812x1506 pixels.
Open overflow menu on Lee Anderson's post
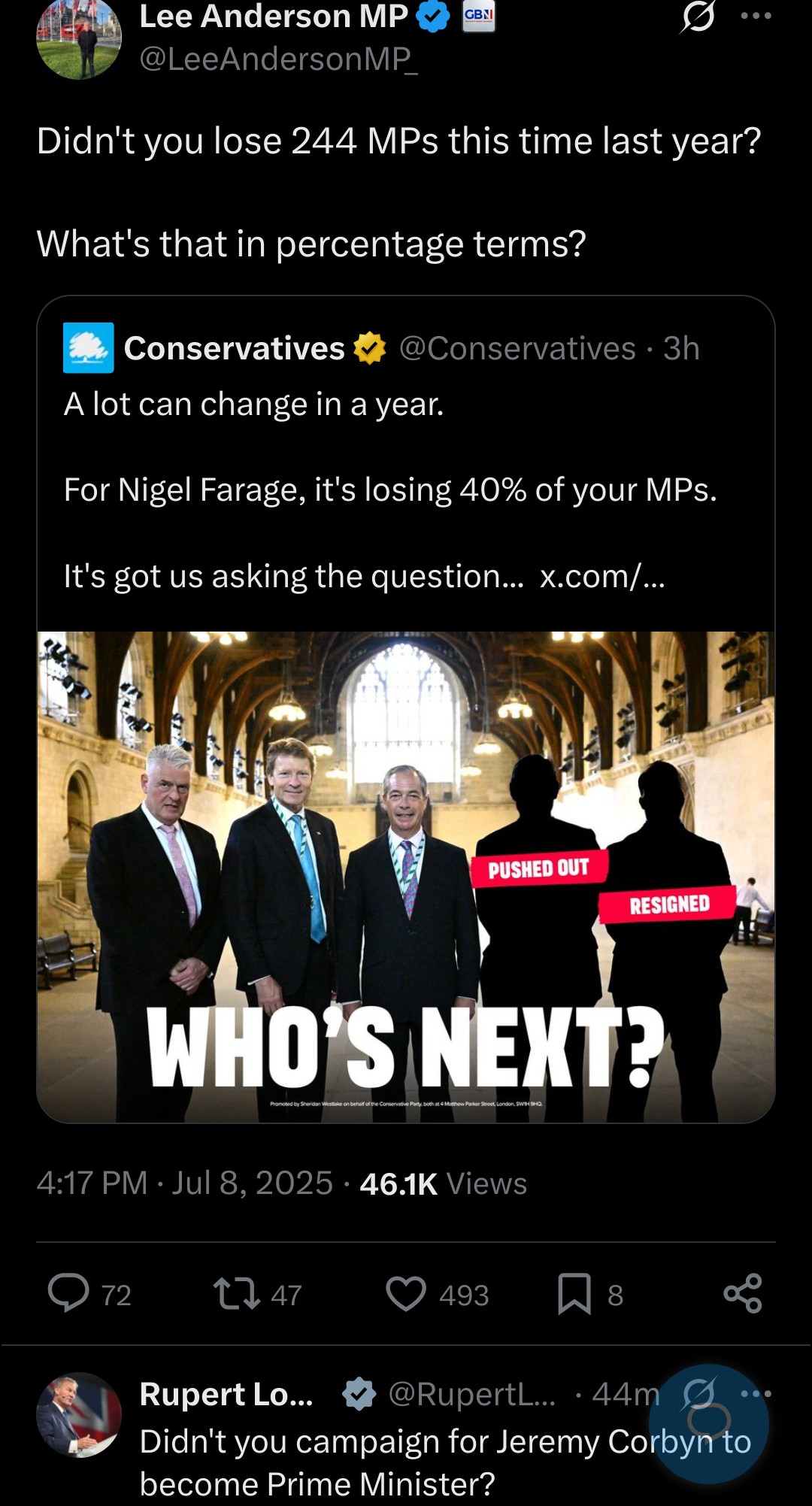pyautogui.click(x=756, y=16)
